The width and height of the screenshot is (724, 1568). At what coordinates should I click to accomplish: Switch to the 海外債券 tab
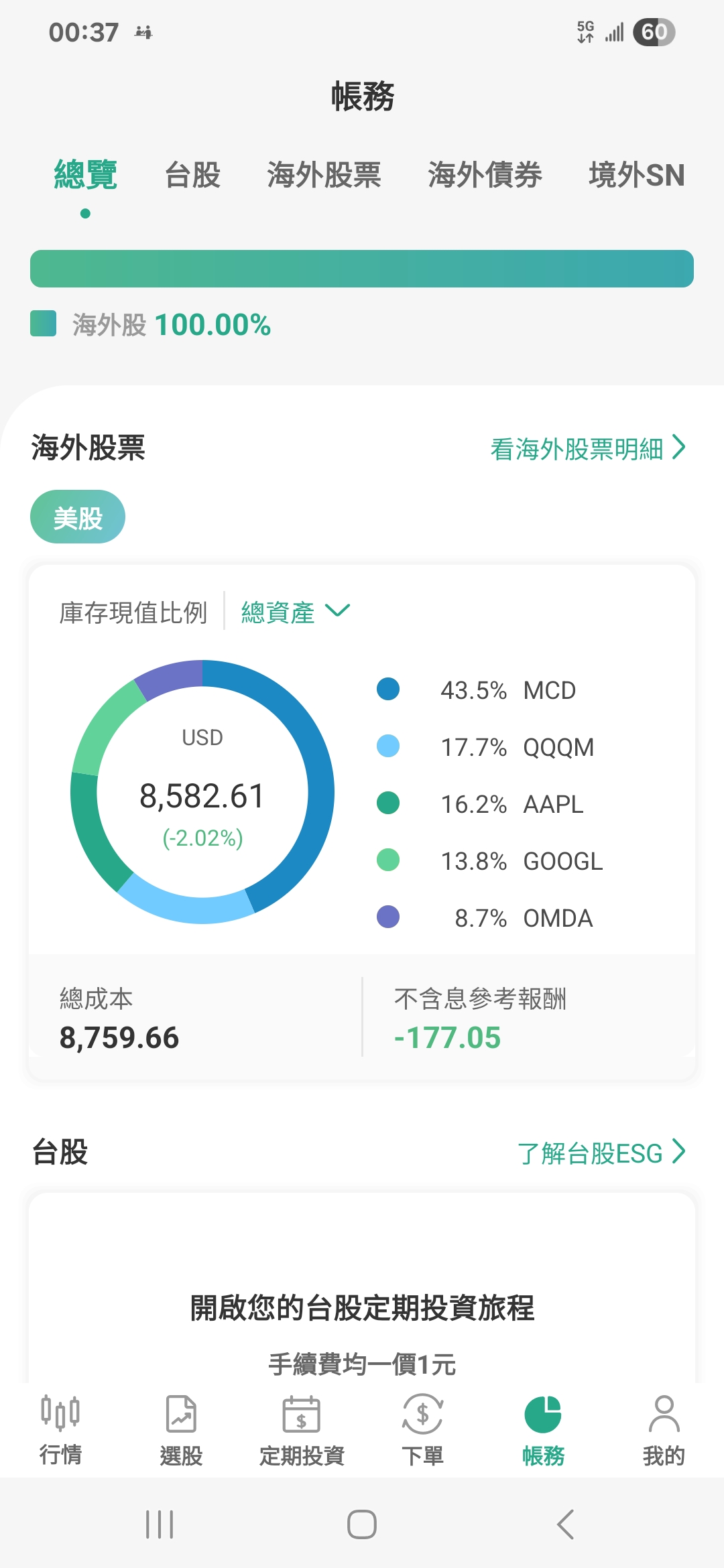point(485,175)
